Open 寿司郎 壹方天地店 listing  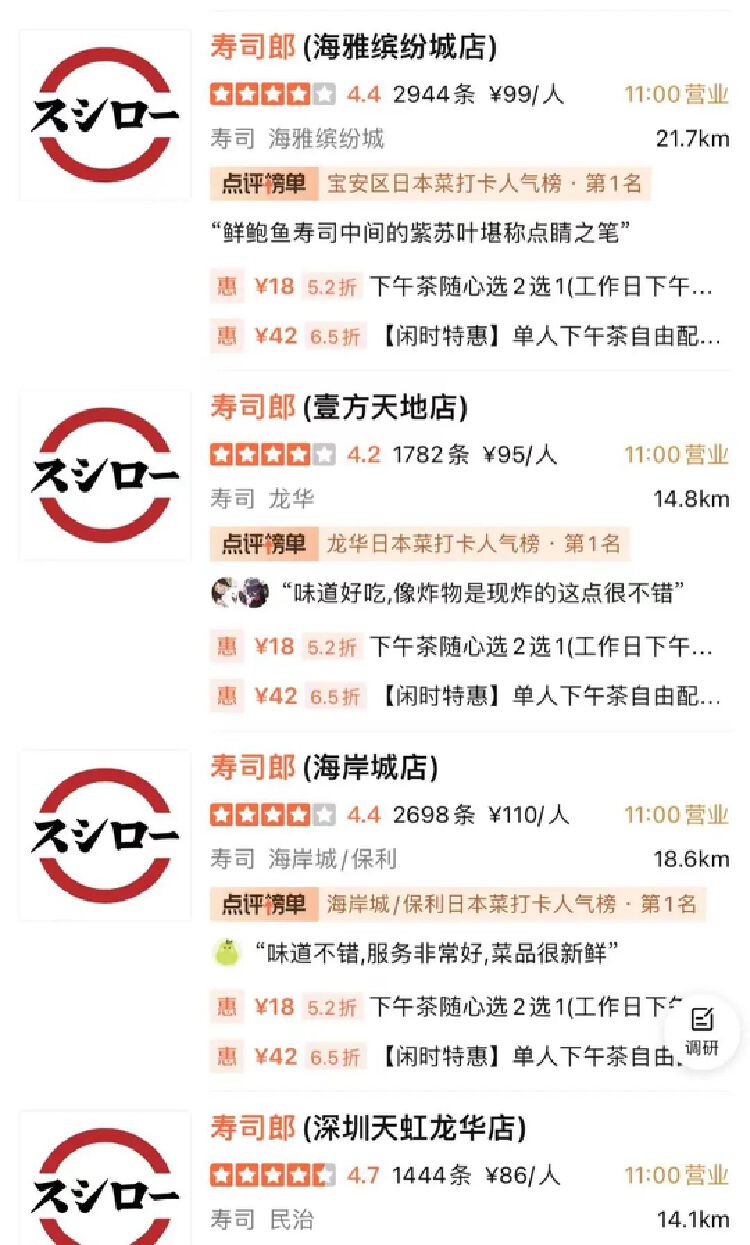pos(338,407)
